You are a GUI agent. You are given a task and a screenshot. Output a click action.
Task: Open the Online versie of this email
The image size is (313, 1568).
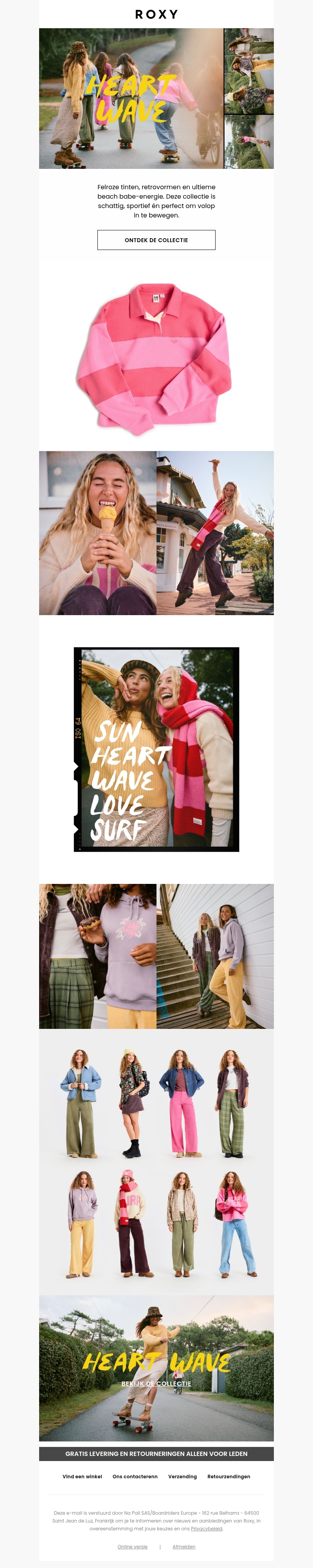(x=133, y=1547)
